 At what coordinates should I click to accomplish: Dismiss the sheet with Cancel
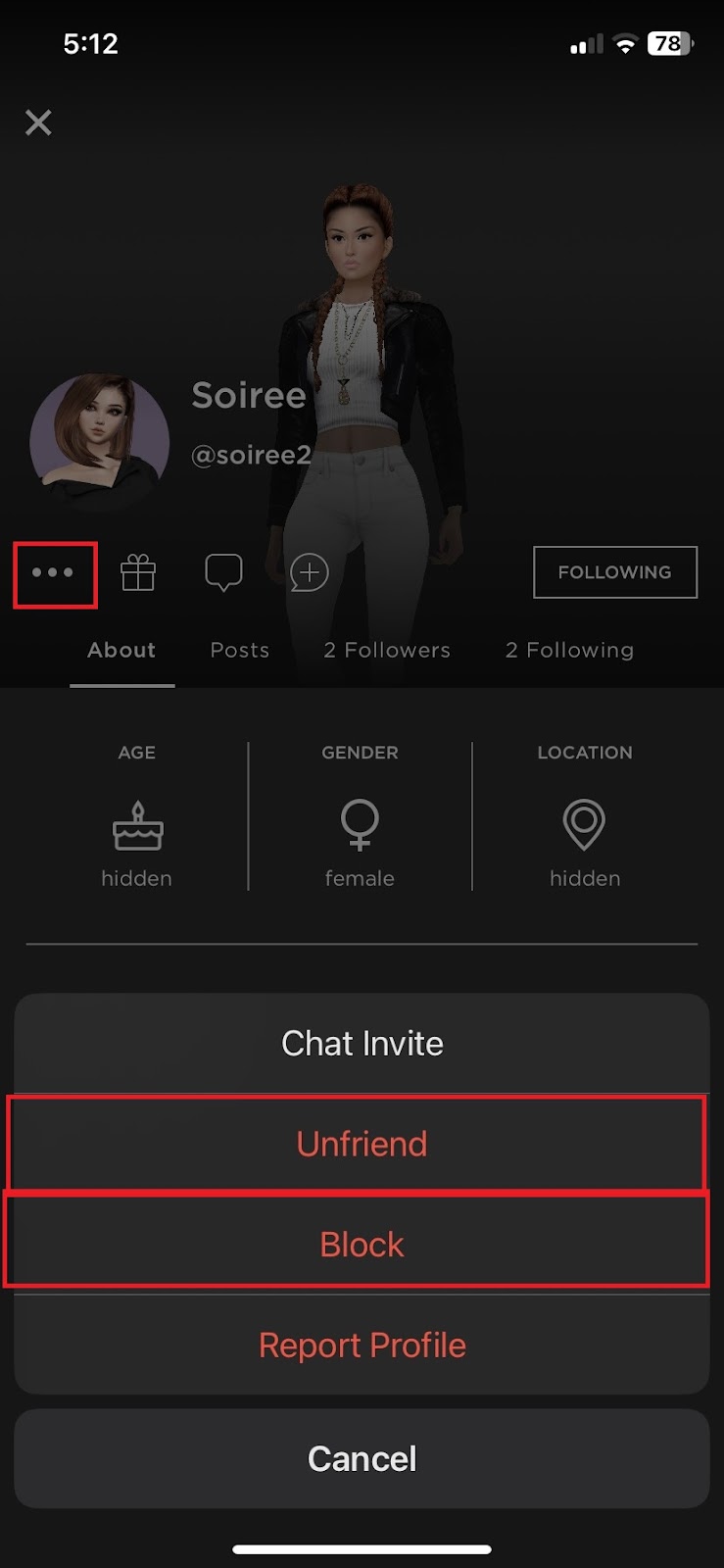[362, 1458]
